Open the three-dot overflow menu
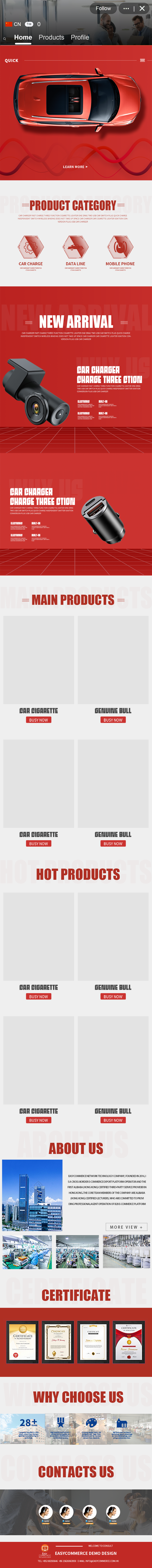The image size is (152, 1568). pos(126,9)
